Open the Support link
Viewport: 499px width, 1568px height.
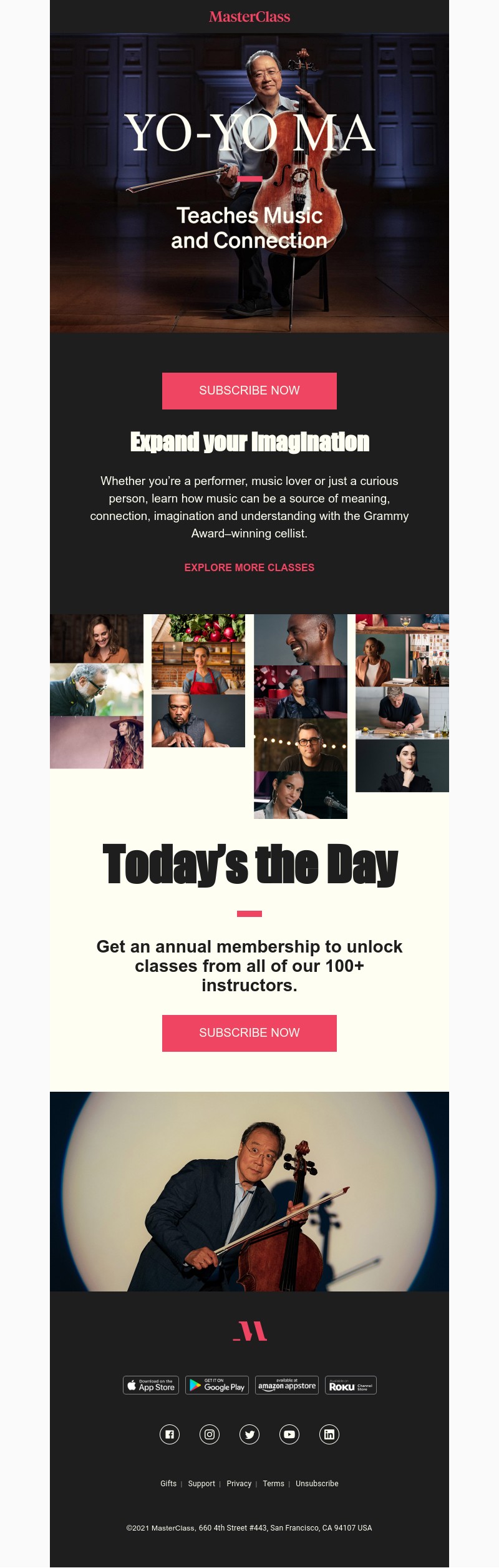[201, 1484]
